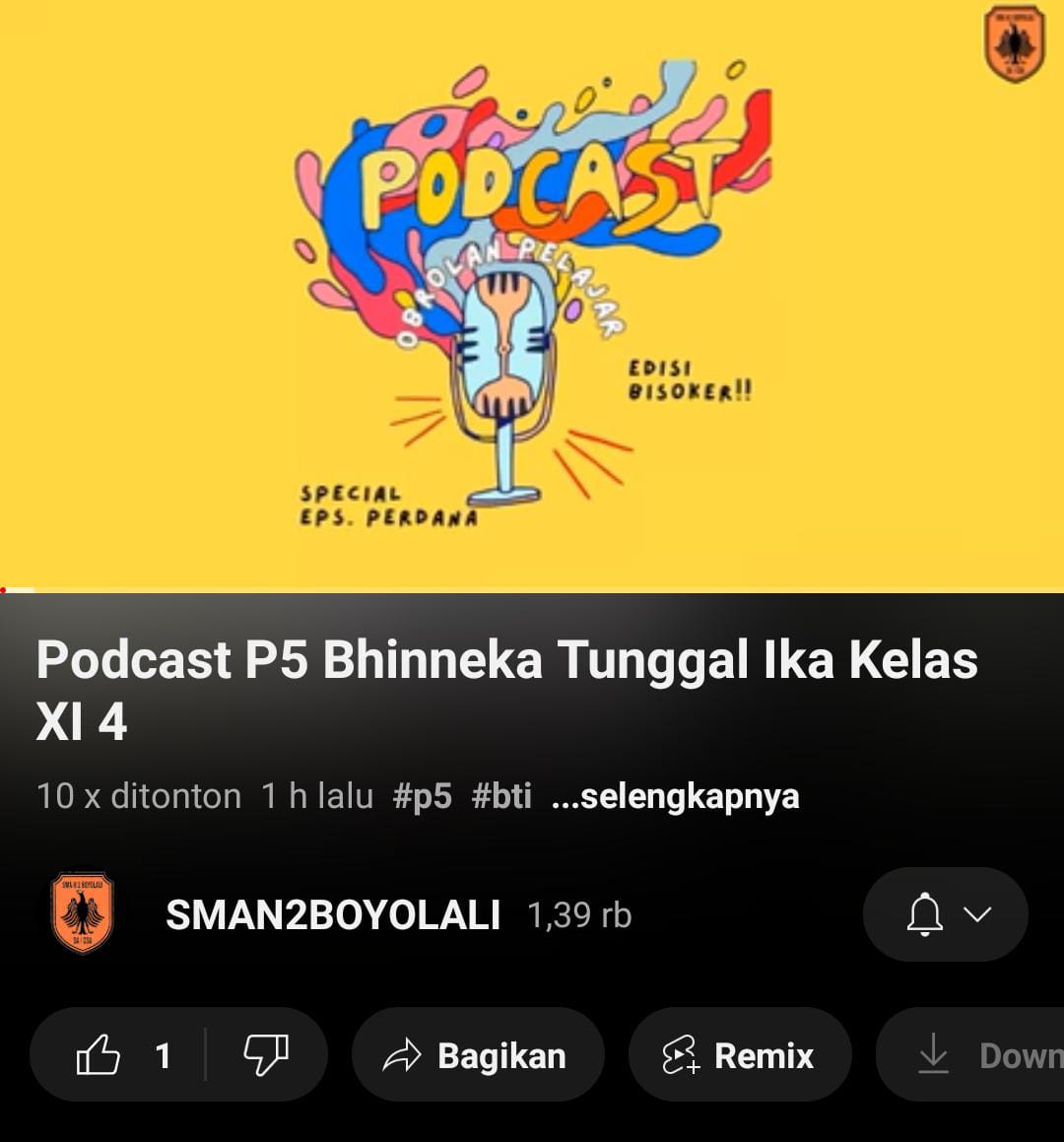Open Remix options for this video
This screenshot has height=1142, width=1064.
point(739,1055)
